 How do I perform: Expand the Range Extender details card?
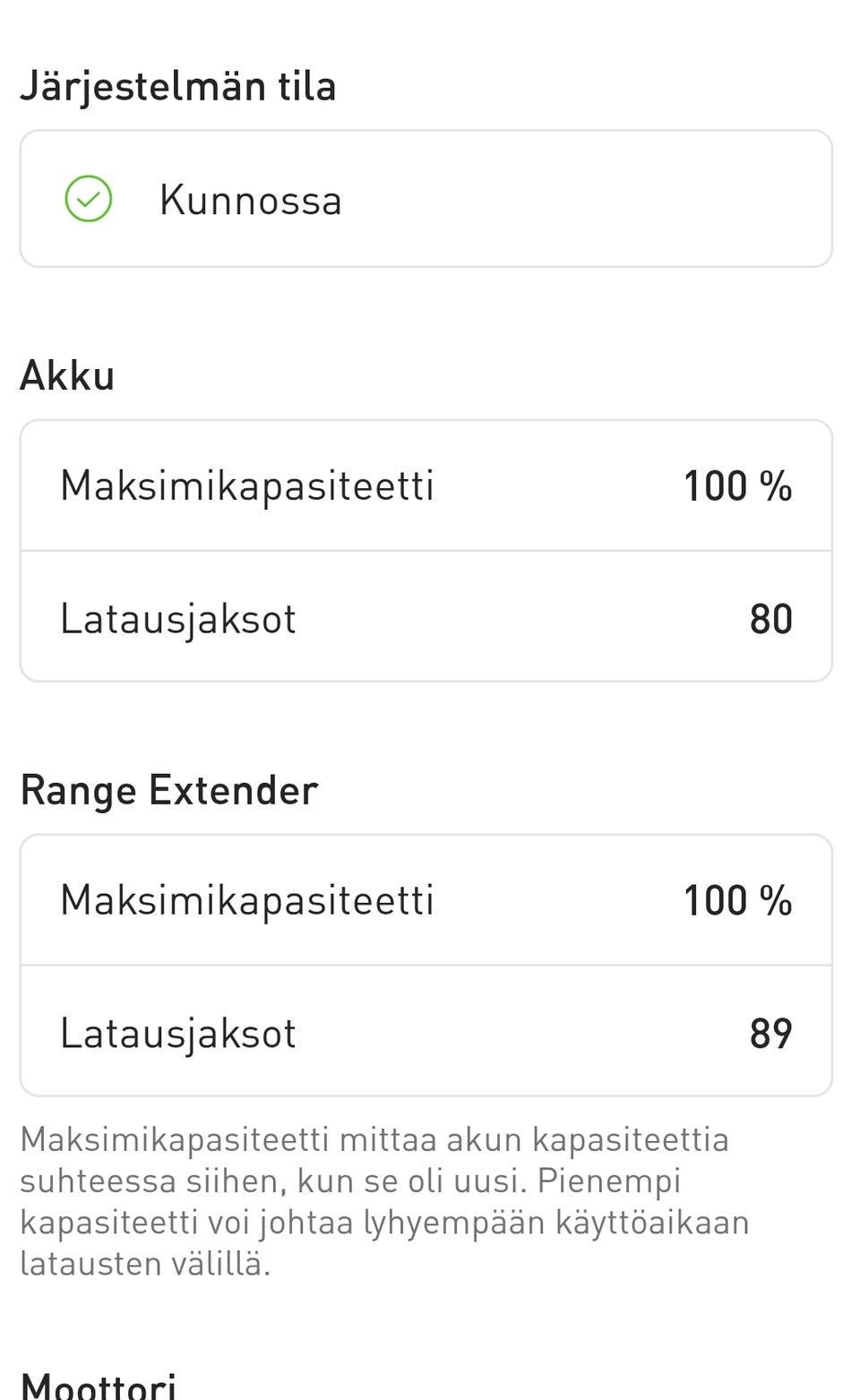point(426,964)
